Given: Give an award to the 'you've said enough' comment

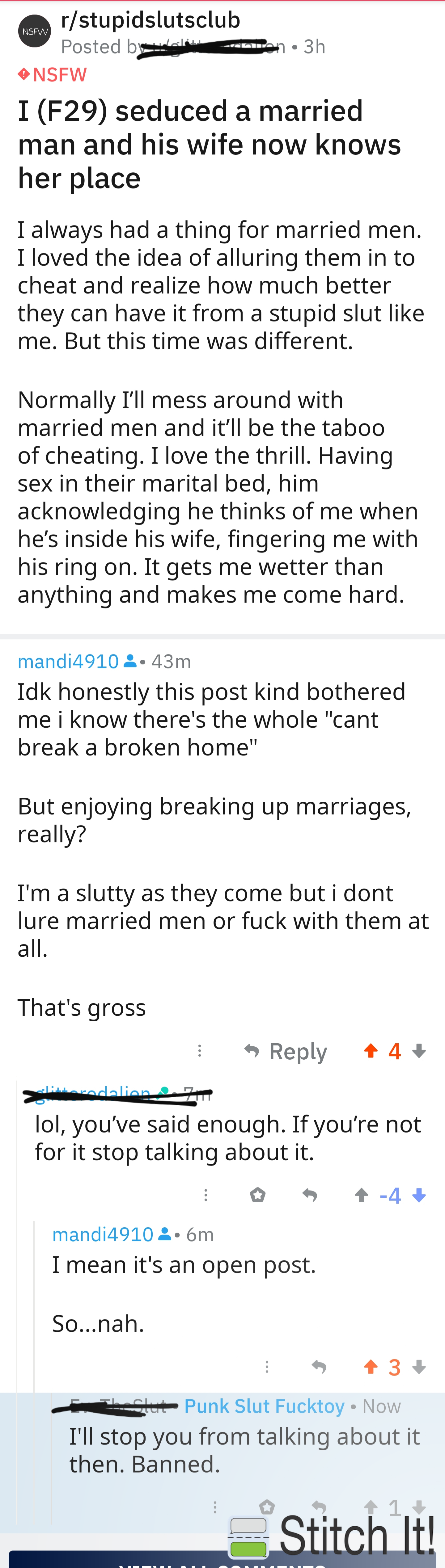Looking at the screenshot, I should 258,1195.
